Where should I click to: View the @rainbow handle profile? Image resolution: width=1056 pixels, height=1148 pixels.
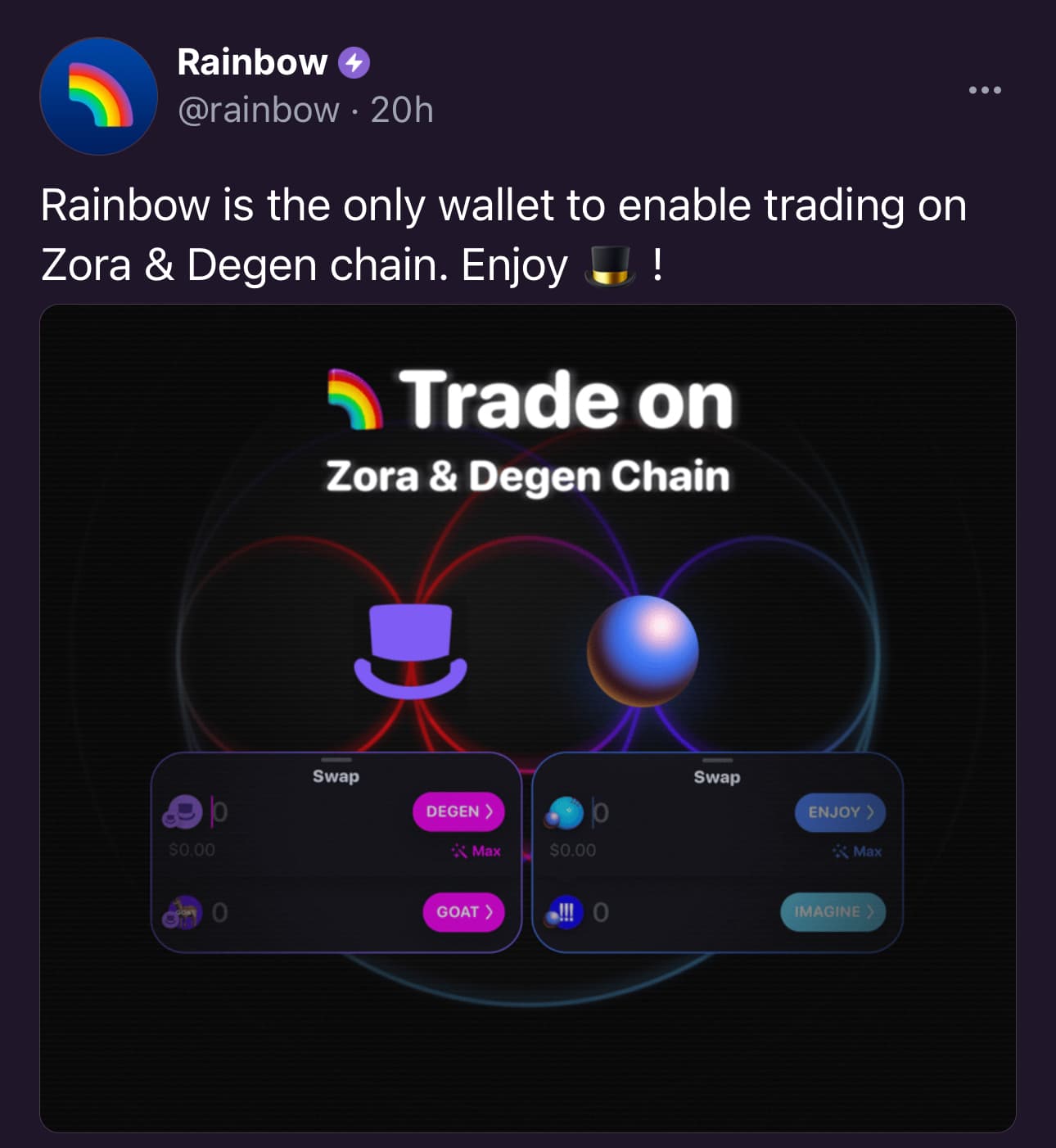258,111
